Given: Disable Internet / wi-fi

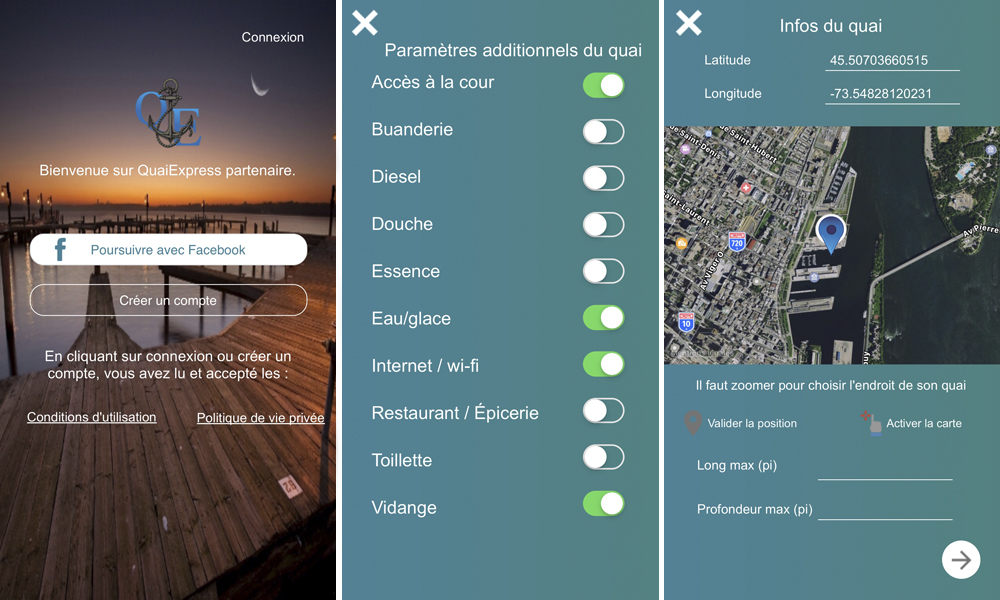Looking at the screenshot, I should coord(603,364).
